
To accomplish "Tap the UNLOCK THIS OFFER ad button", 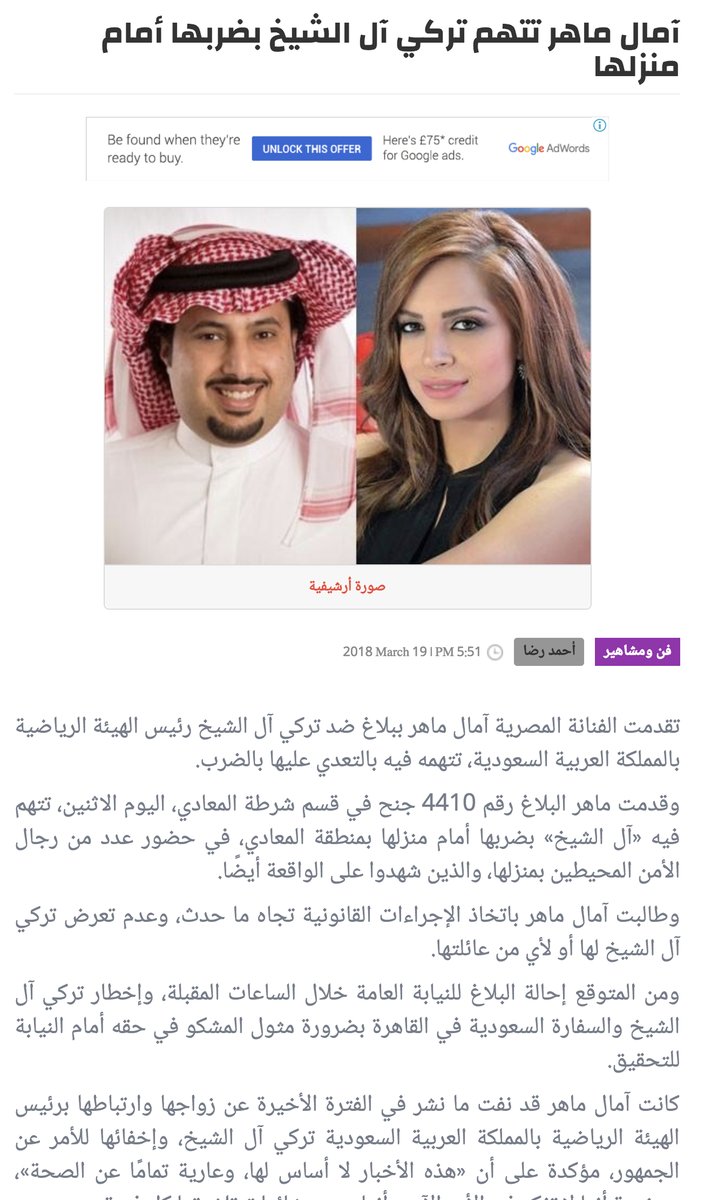I will (x=311, y=149).
